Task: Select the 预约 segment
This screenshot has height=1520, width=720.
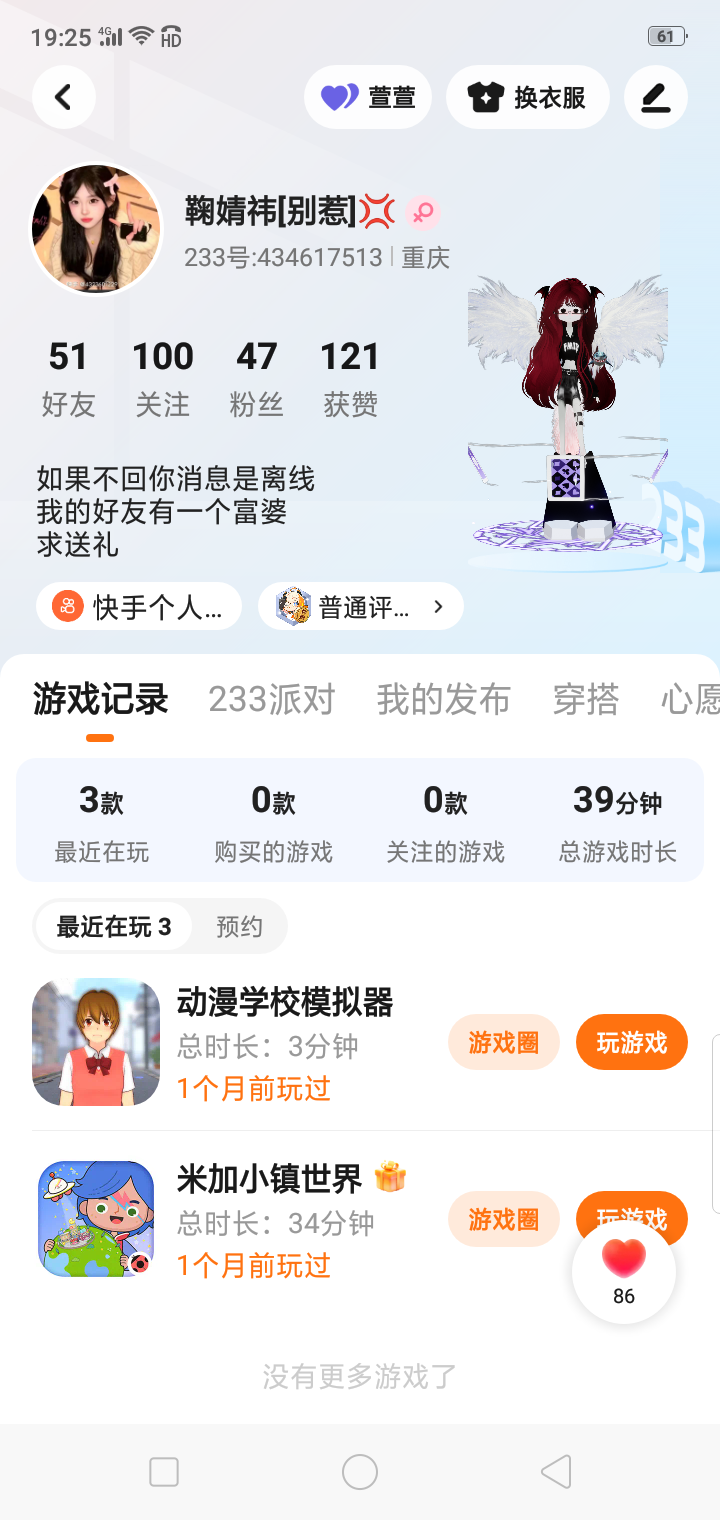Action: [239, 927]
